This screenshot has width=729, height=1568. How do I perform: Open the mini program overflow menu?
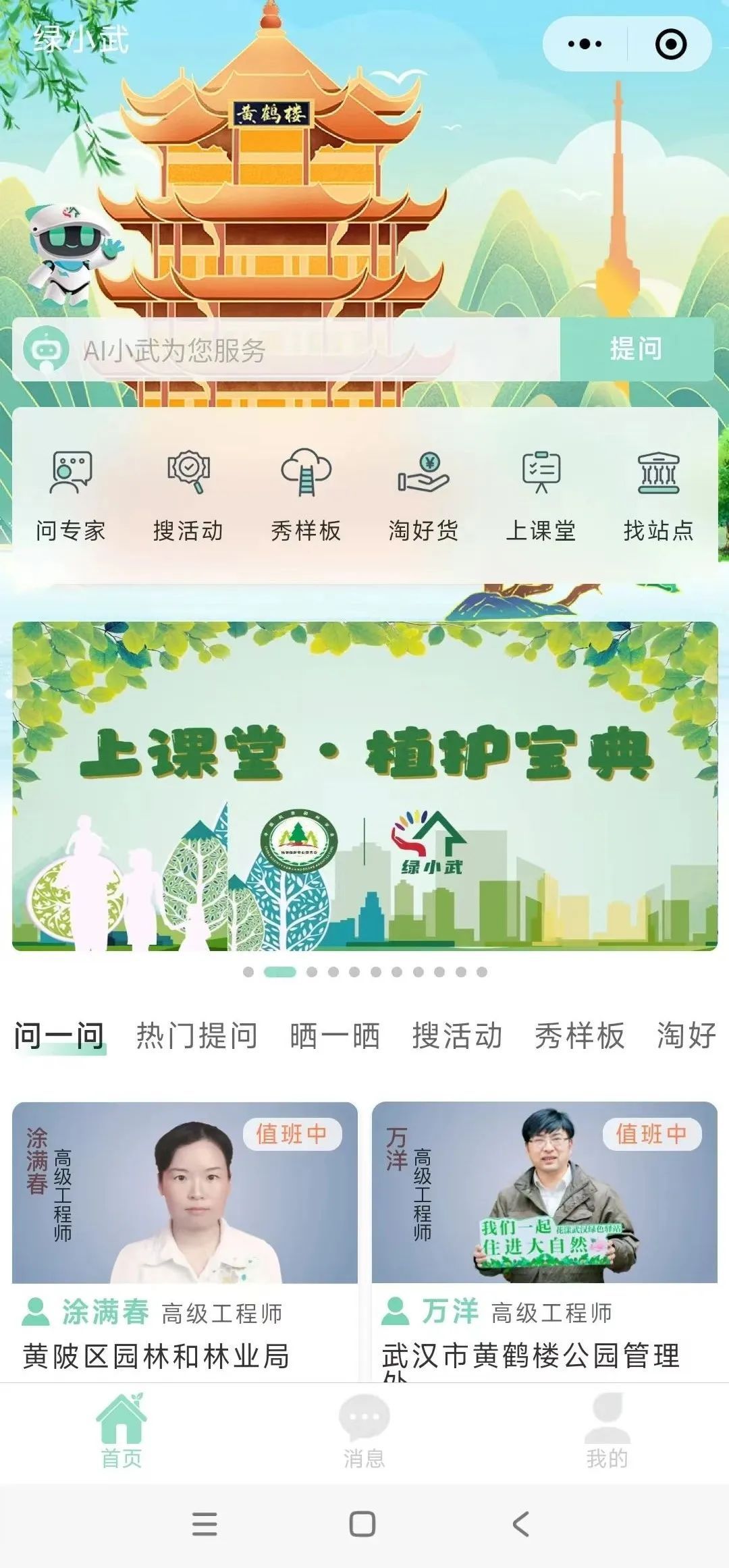click(585, 45)
